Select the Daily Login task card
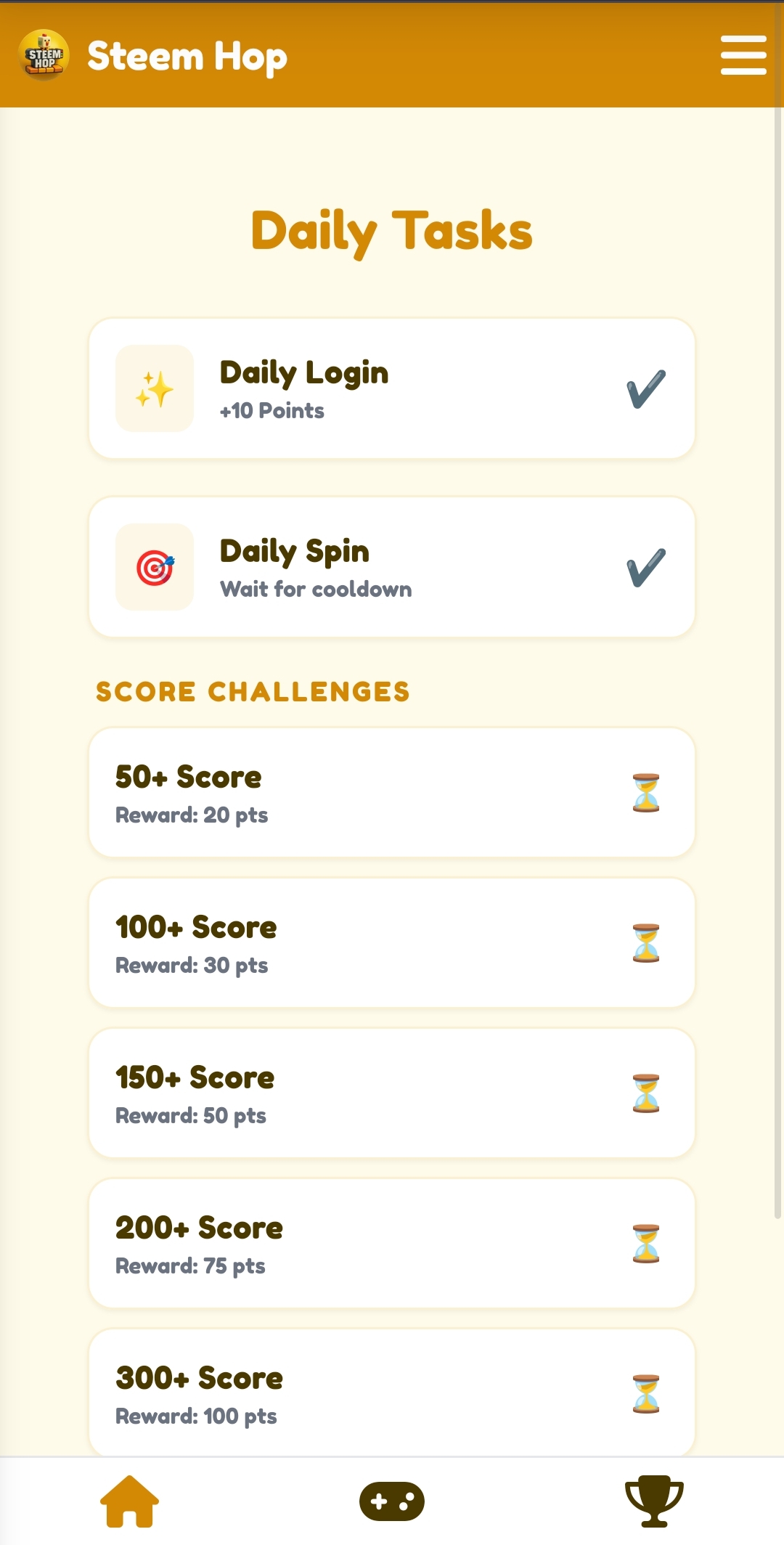This screenshot has width=784, height=1545. (x=392, y=388)
